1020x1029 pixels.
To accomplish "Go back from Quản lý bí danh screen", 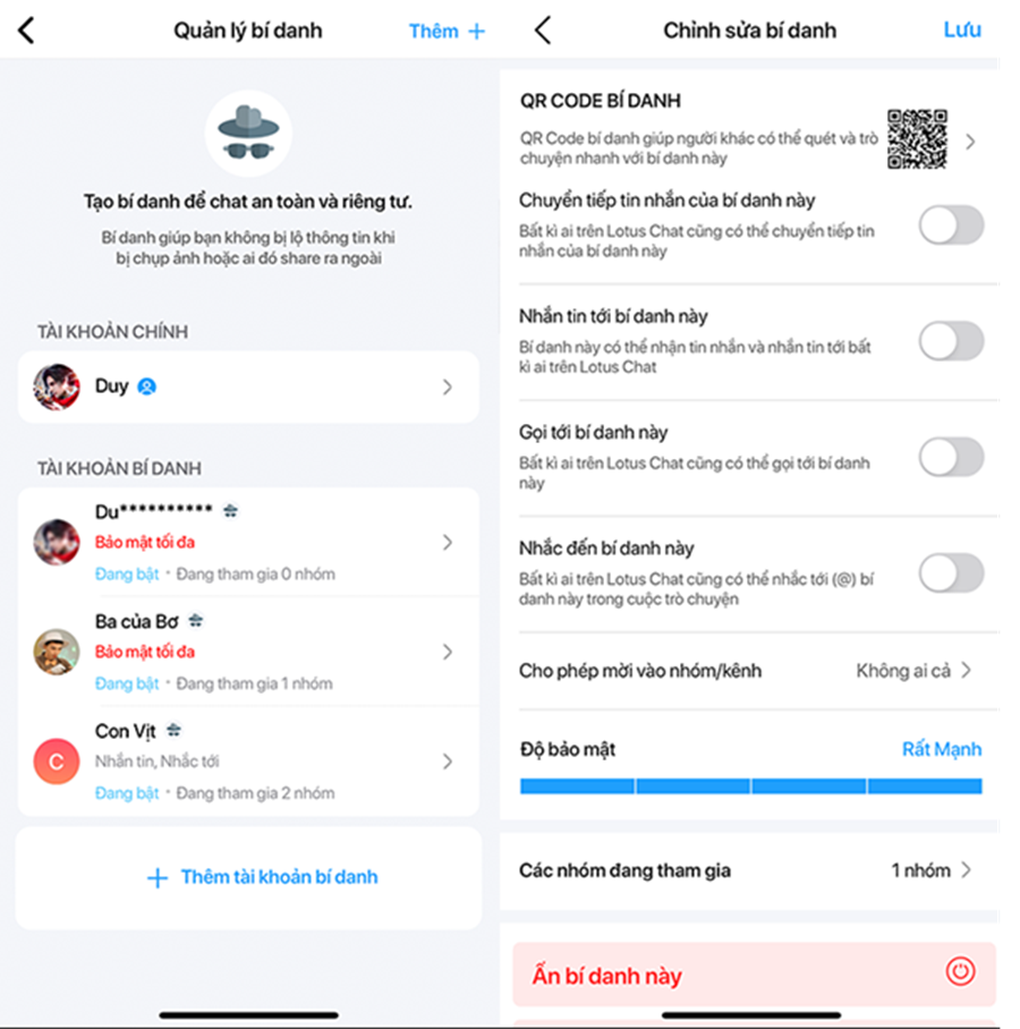I will pos(27,31).
